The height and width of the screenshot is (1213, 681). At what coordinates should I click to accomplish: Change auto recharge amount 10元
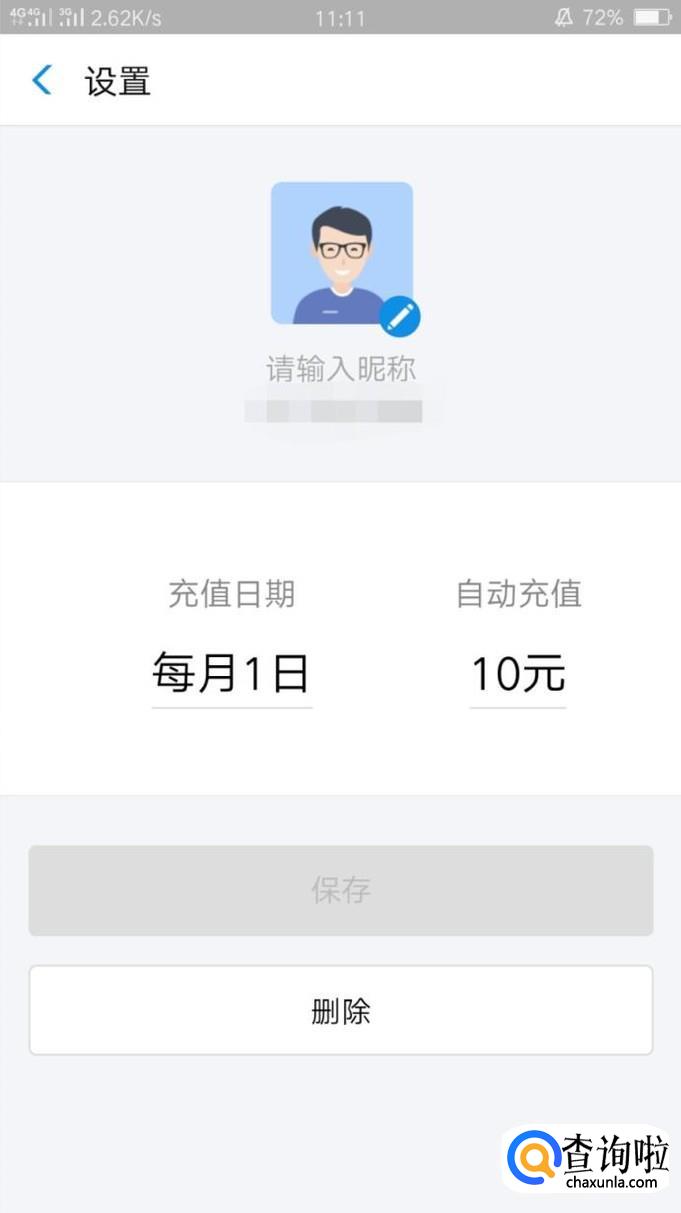point(518,674)
